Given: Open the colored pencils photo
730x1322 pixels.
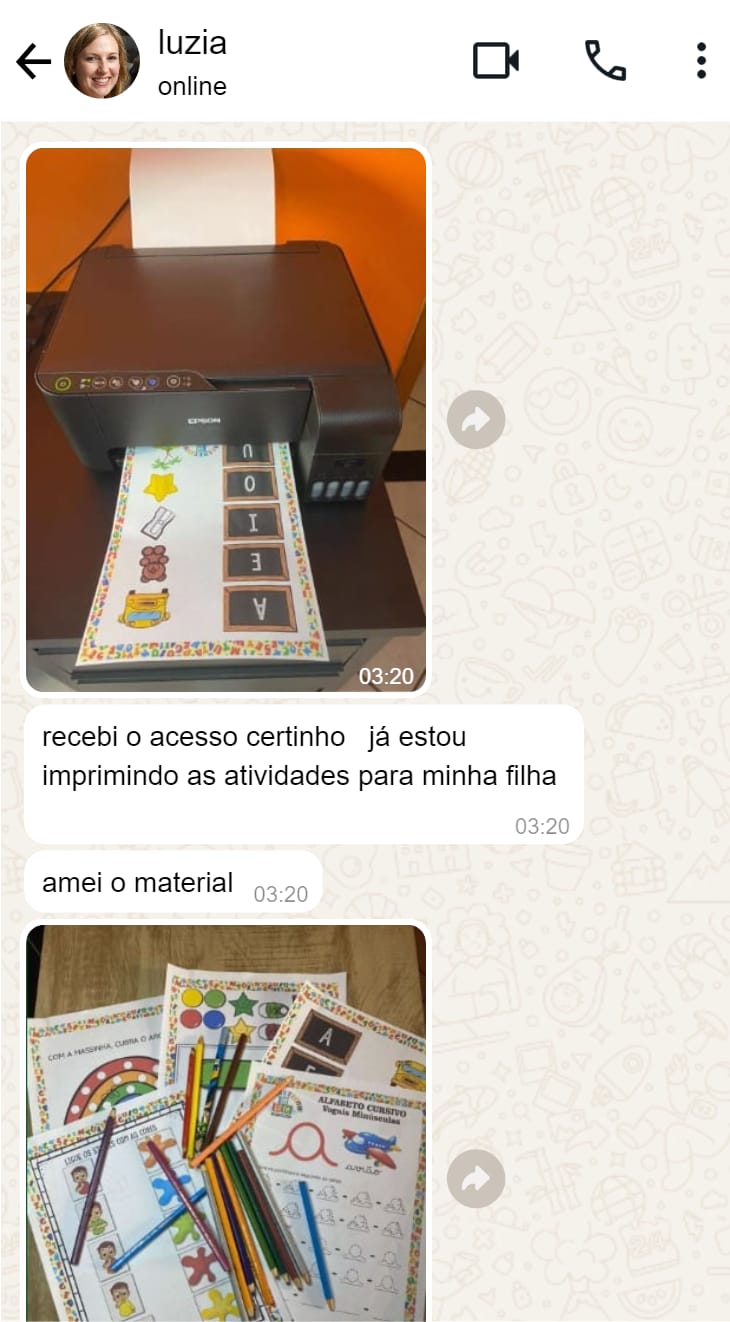Looking at the screenshot, I should point(226,1122).
